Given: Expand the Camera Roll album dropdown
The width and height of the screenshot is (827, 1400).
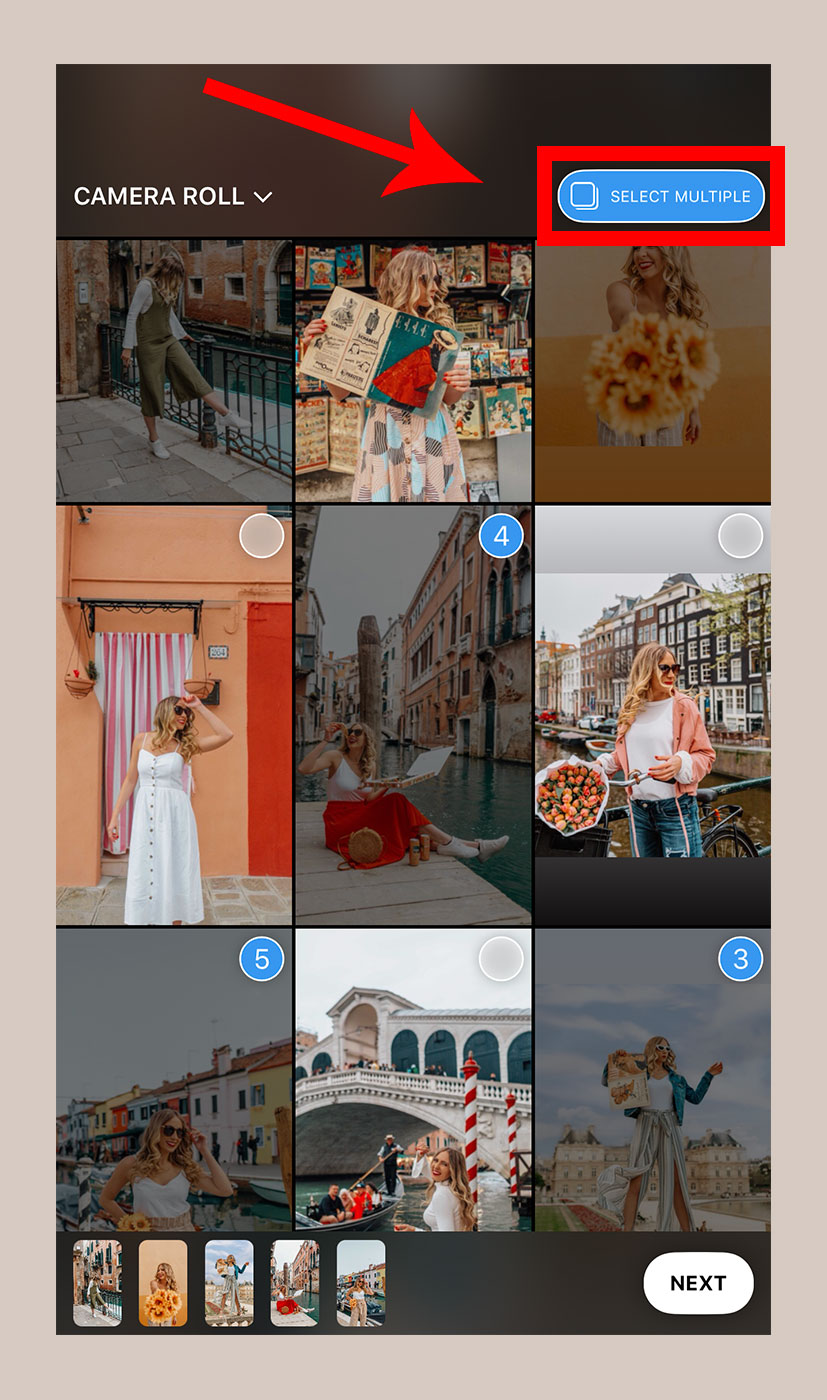Looking at the screenshot, I should coord(172,197).
